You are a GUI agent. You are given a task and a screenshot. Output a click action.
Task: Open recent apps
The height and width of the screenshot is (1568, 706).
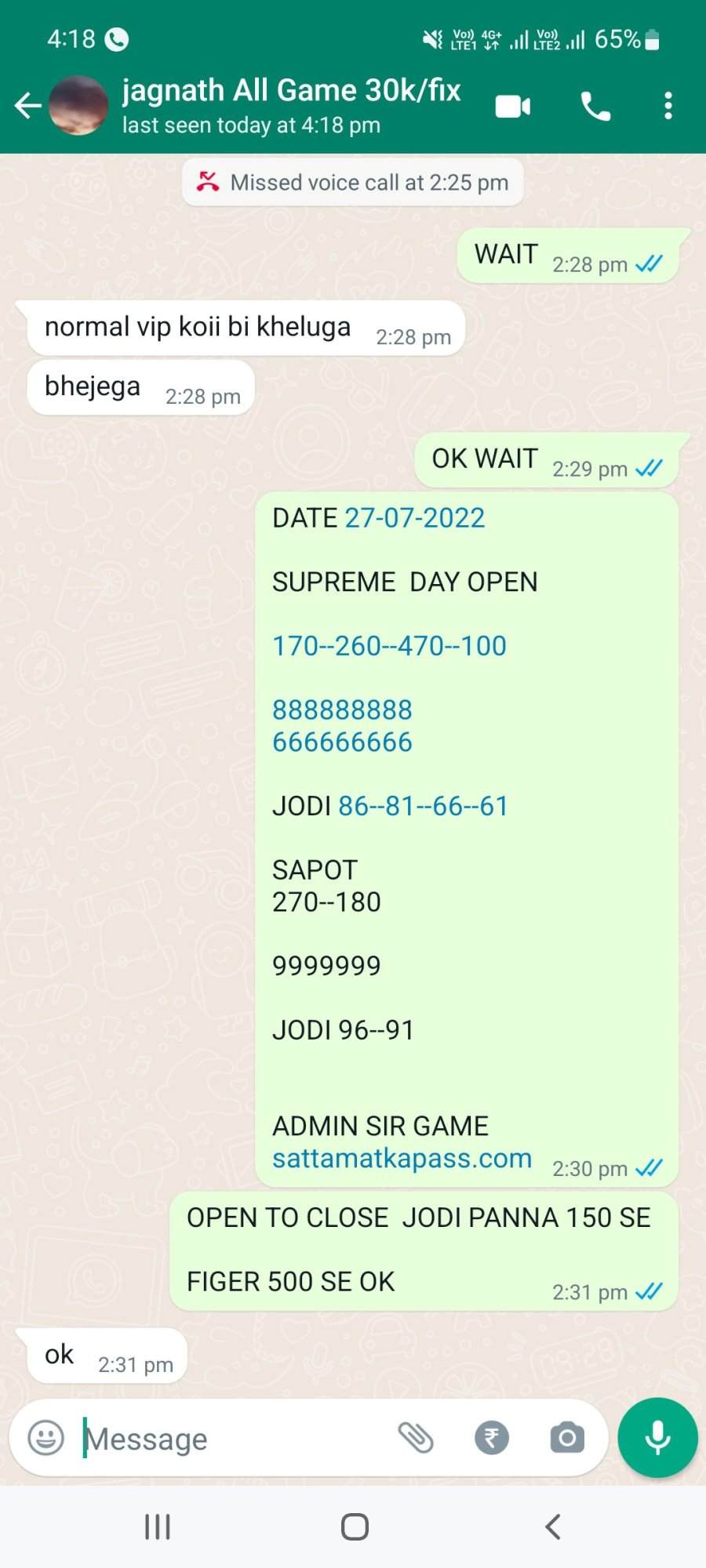tap(158, 1526)
